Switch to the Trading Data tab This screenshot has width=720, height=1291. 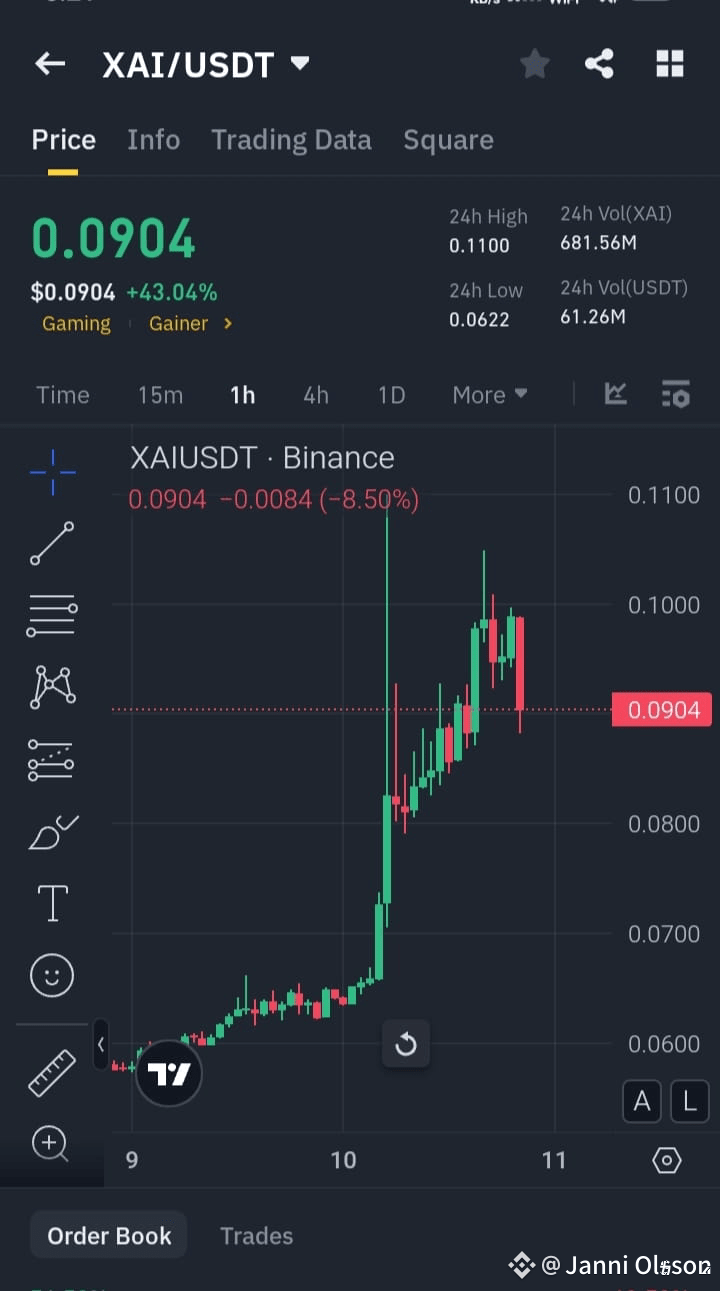pos(291,140)
